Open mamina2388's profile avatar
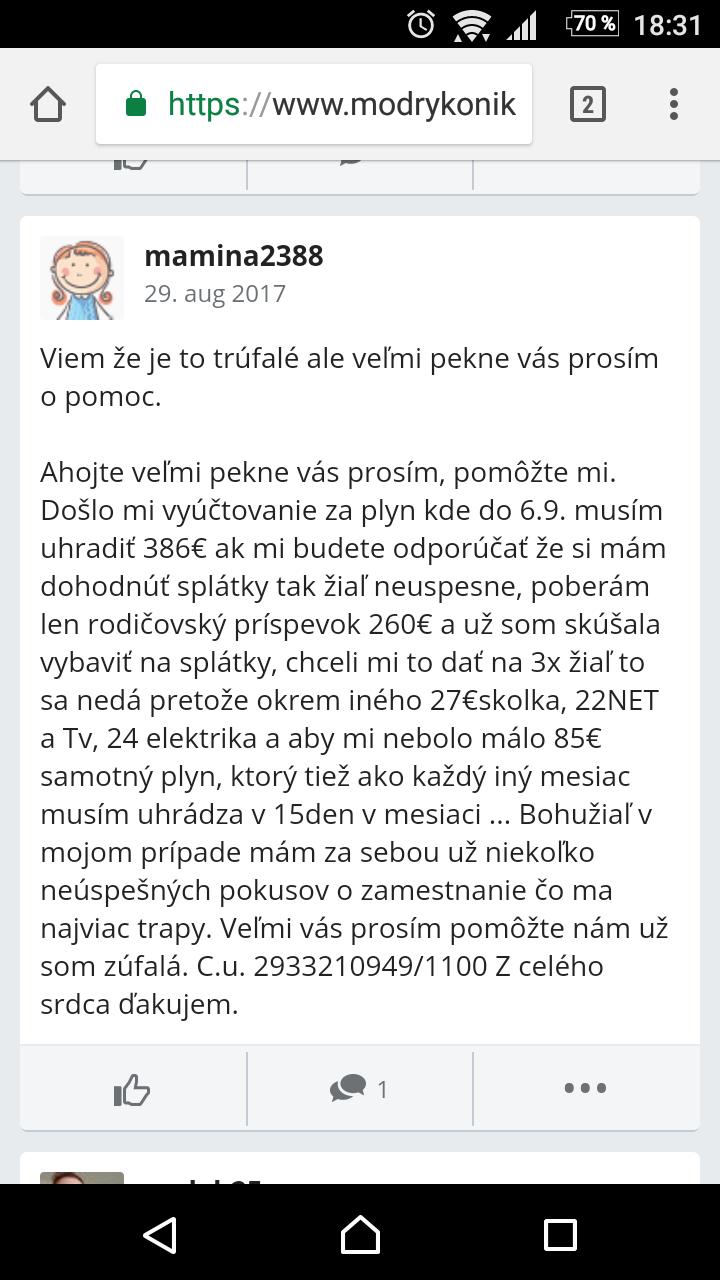The image size is (720, 1280). point(82,278)
